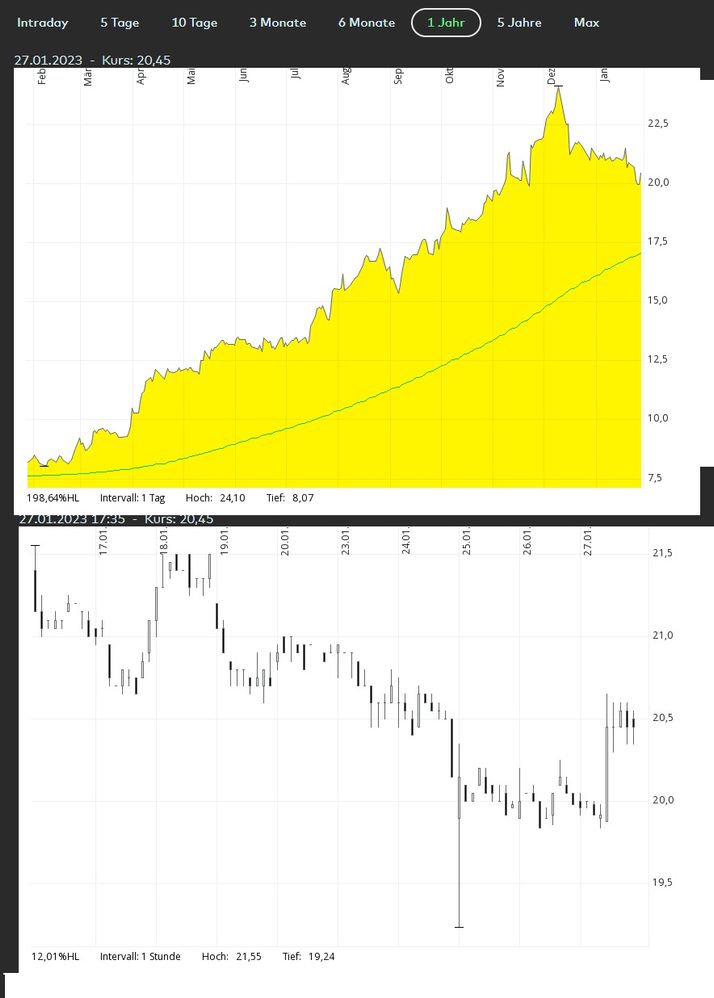Screen dimensions: 714x998
Task: Show the 5 Jahre chart
Action: [519, 22]
